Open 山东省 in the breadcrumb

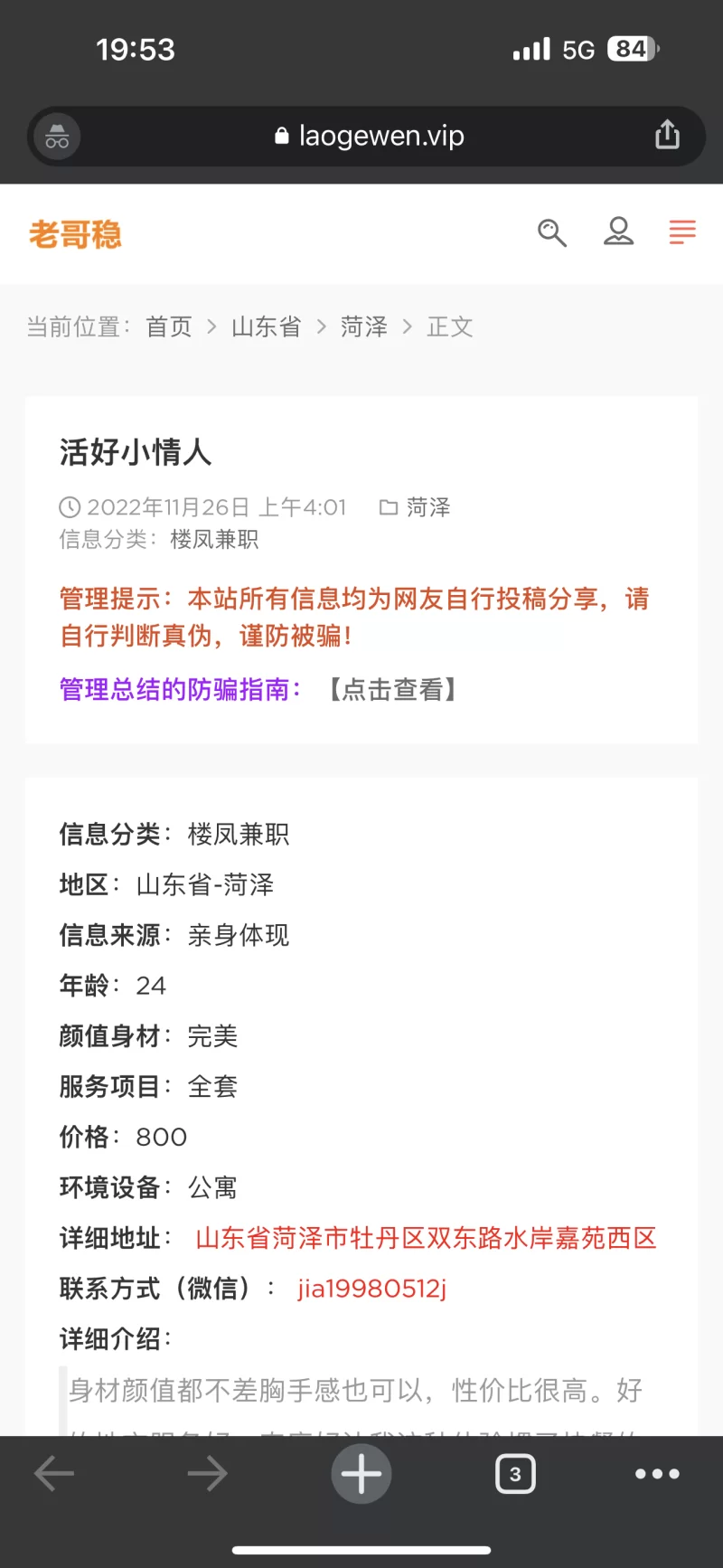(x=266, y=326)
